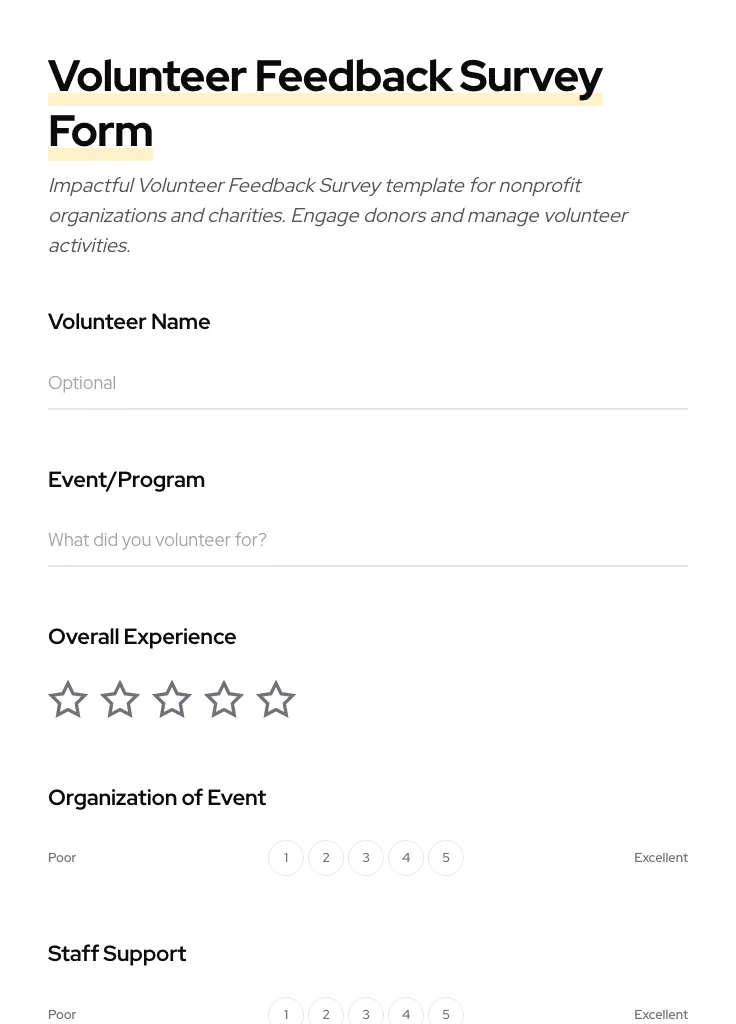Rate Staff Support as 5
This screenshot has width=736, height=1024.
446,1014
